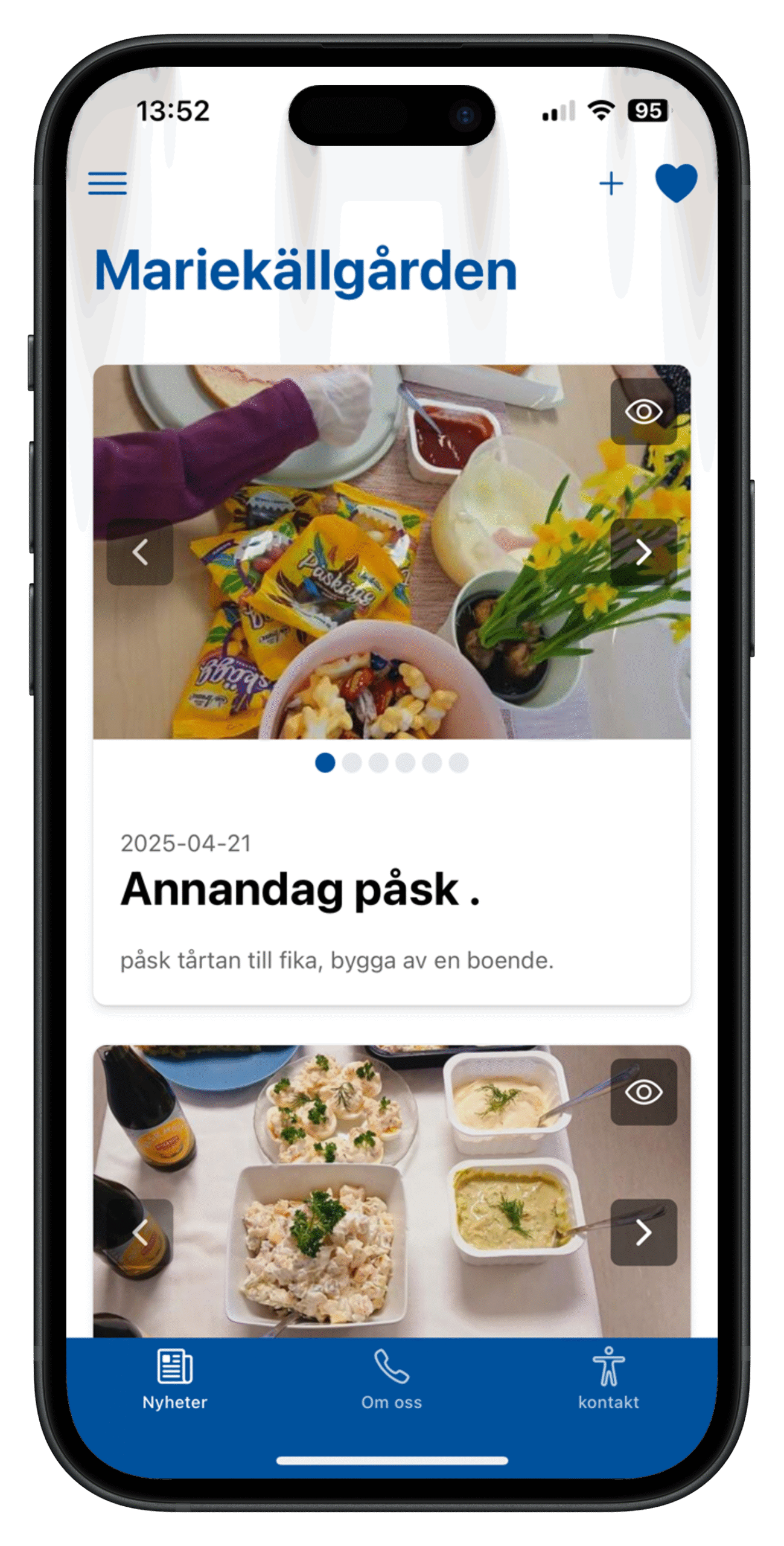Tap the plus icon to add
Image resolution: width=784 pixels, height=1546 pixels.
point(611,183)
